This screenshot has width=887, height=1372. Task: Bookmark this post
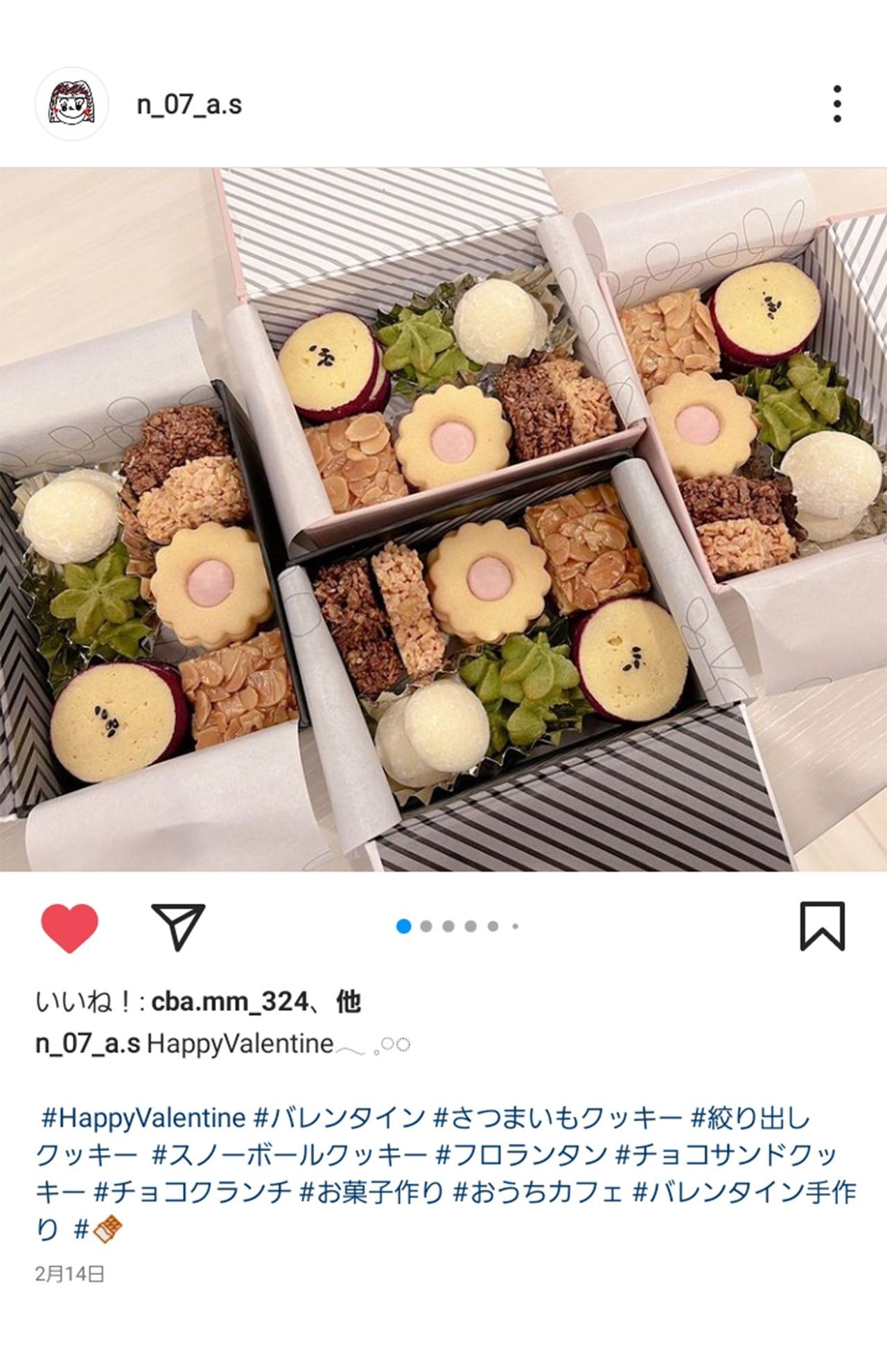(823, 926)
